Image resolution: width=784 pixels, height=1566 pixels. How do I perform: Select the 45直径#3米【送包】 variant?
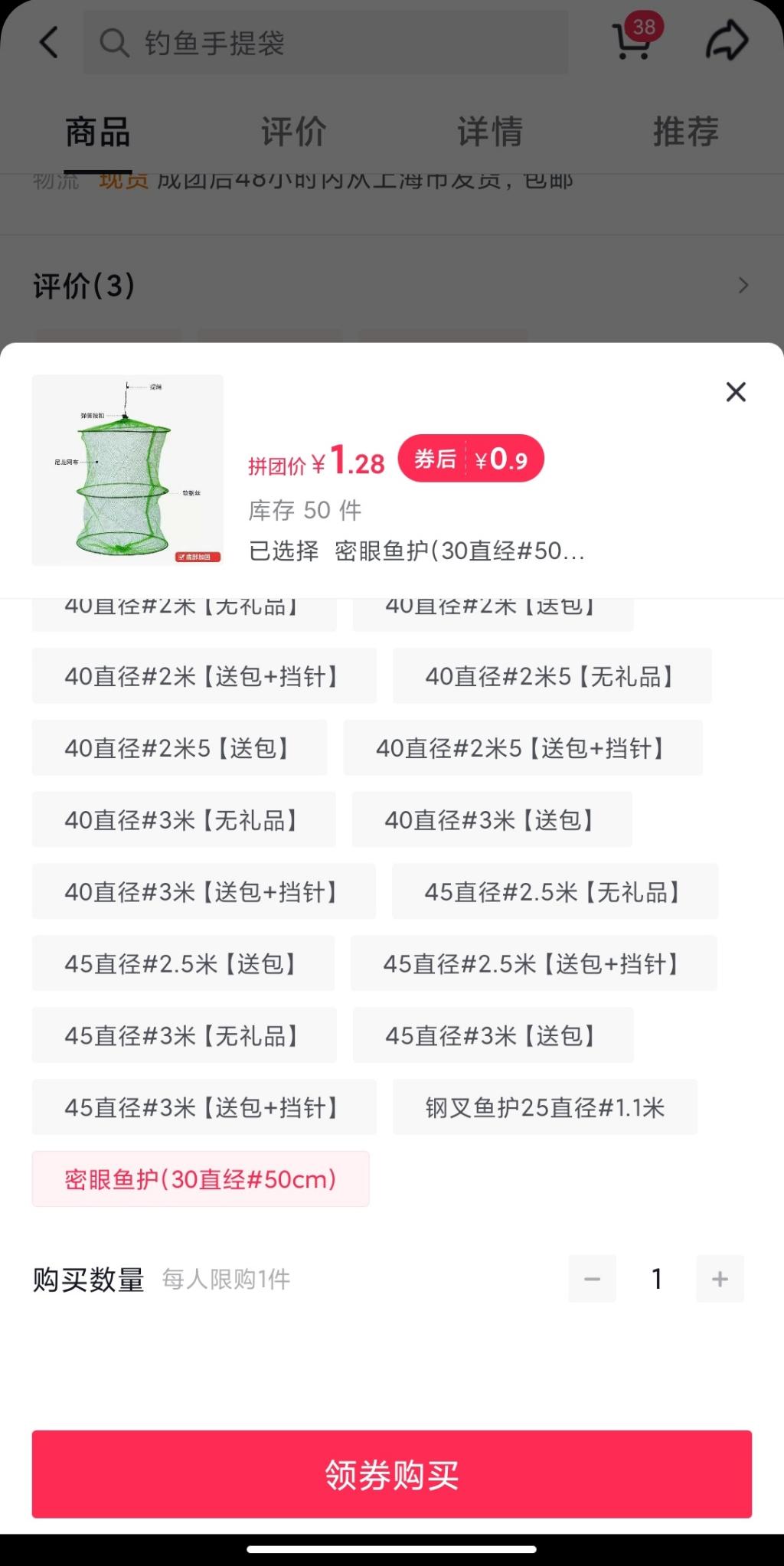click(492, 1036)
